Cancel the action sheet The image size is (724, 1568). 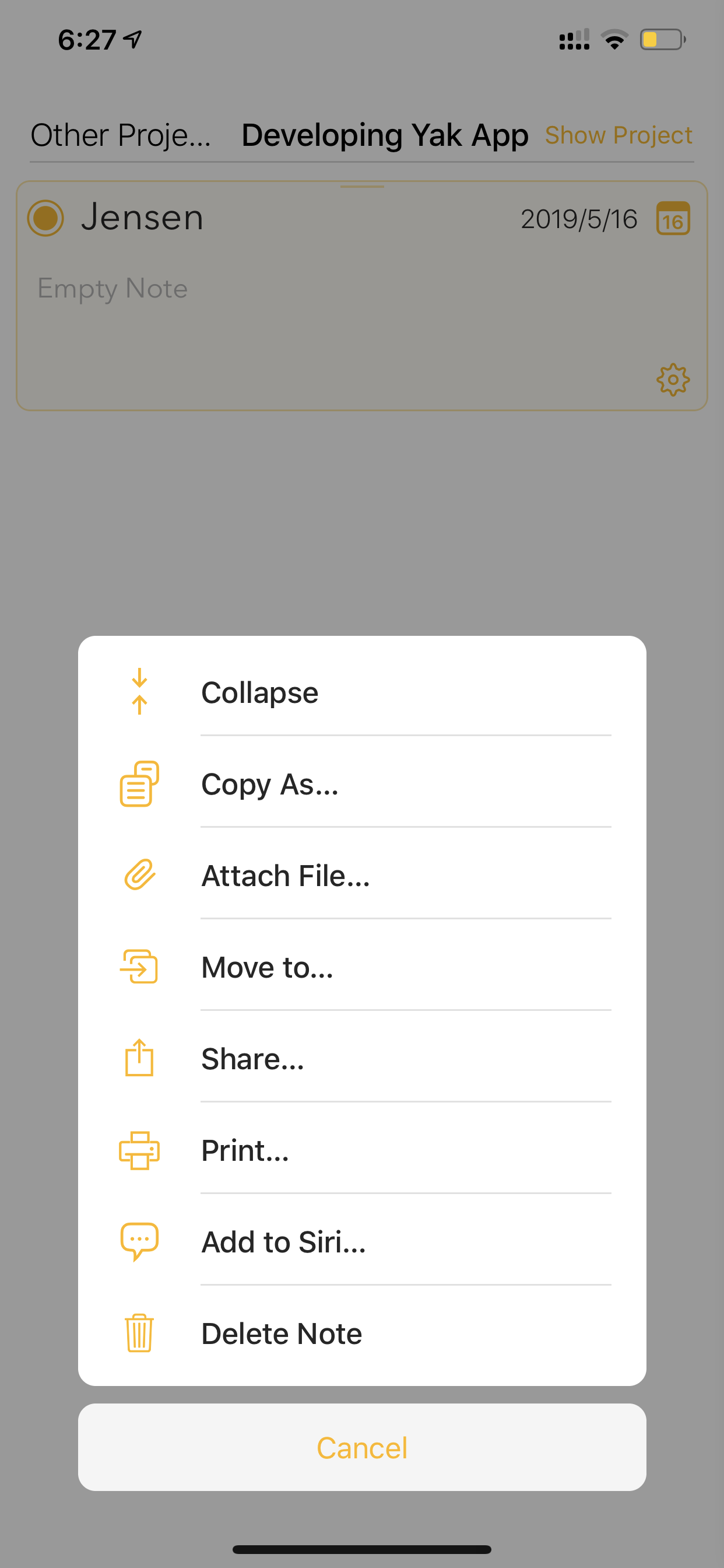click(x=362, y=1447)
